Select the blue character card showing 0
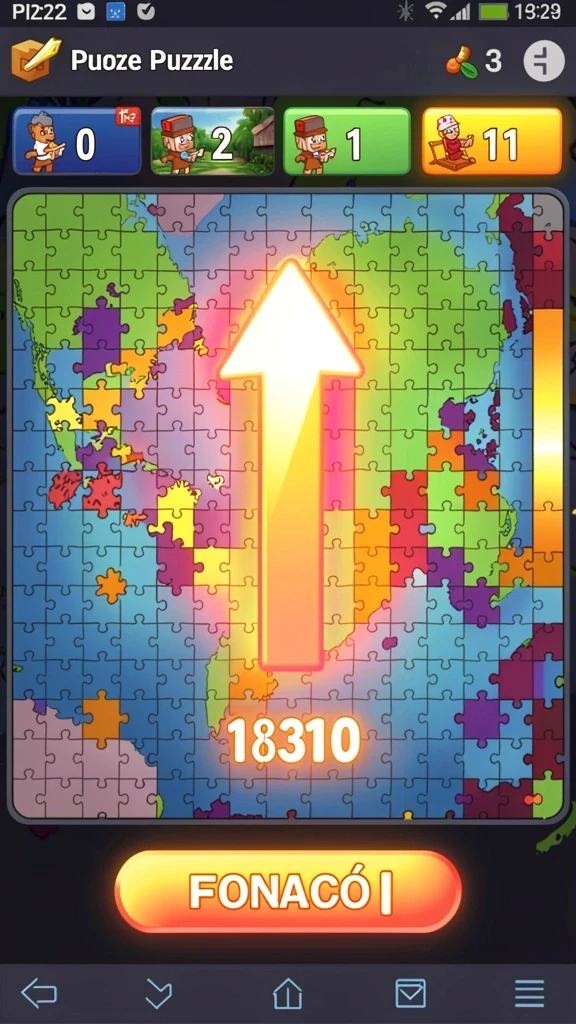 [x=77, y=141]
